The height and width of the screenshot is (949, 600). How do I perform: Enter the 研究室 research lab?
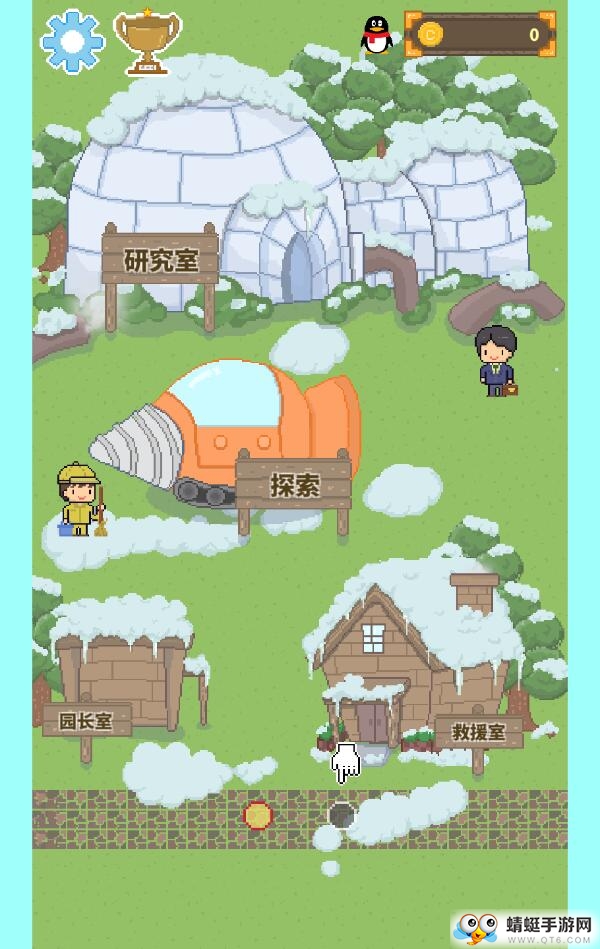coord(160,261)
